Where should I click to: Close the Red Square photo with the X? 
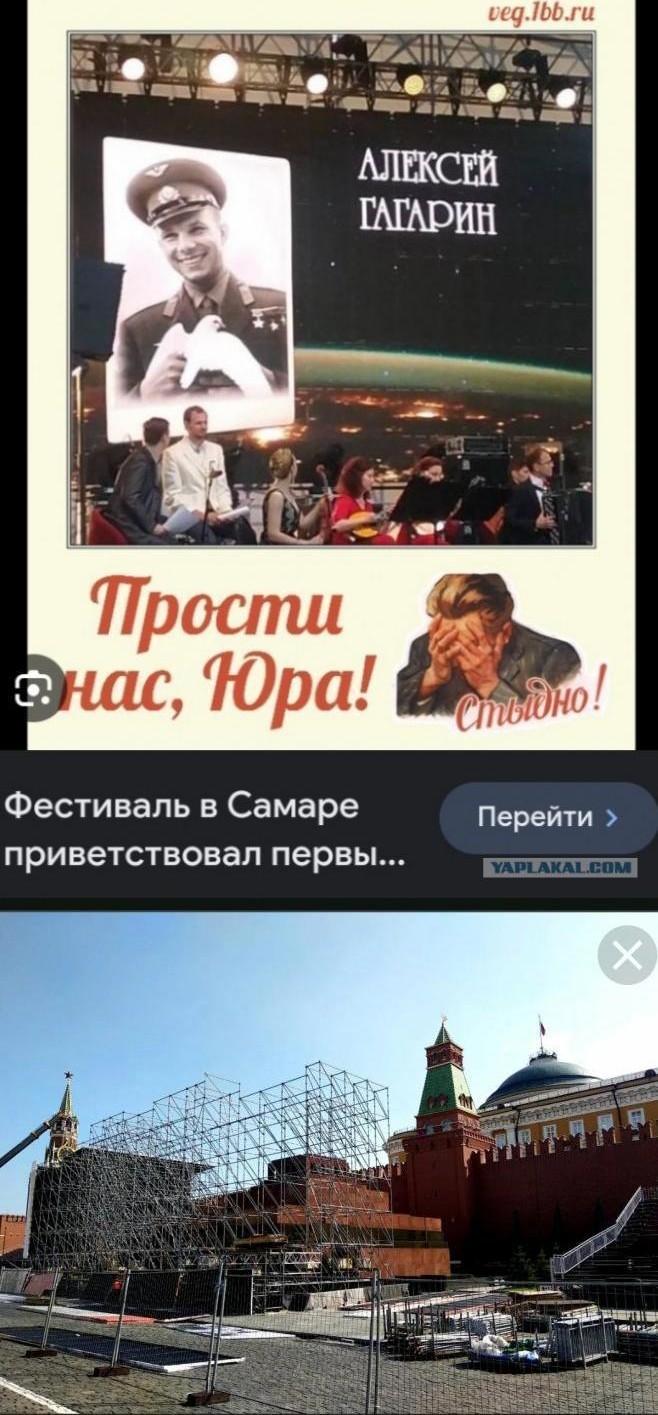[x=627, y=955]
